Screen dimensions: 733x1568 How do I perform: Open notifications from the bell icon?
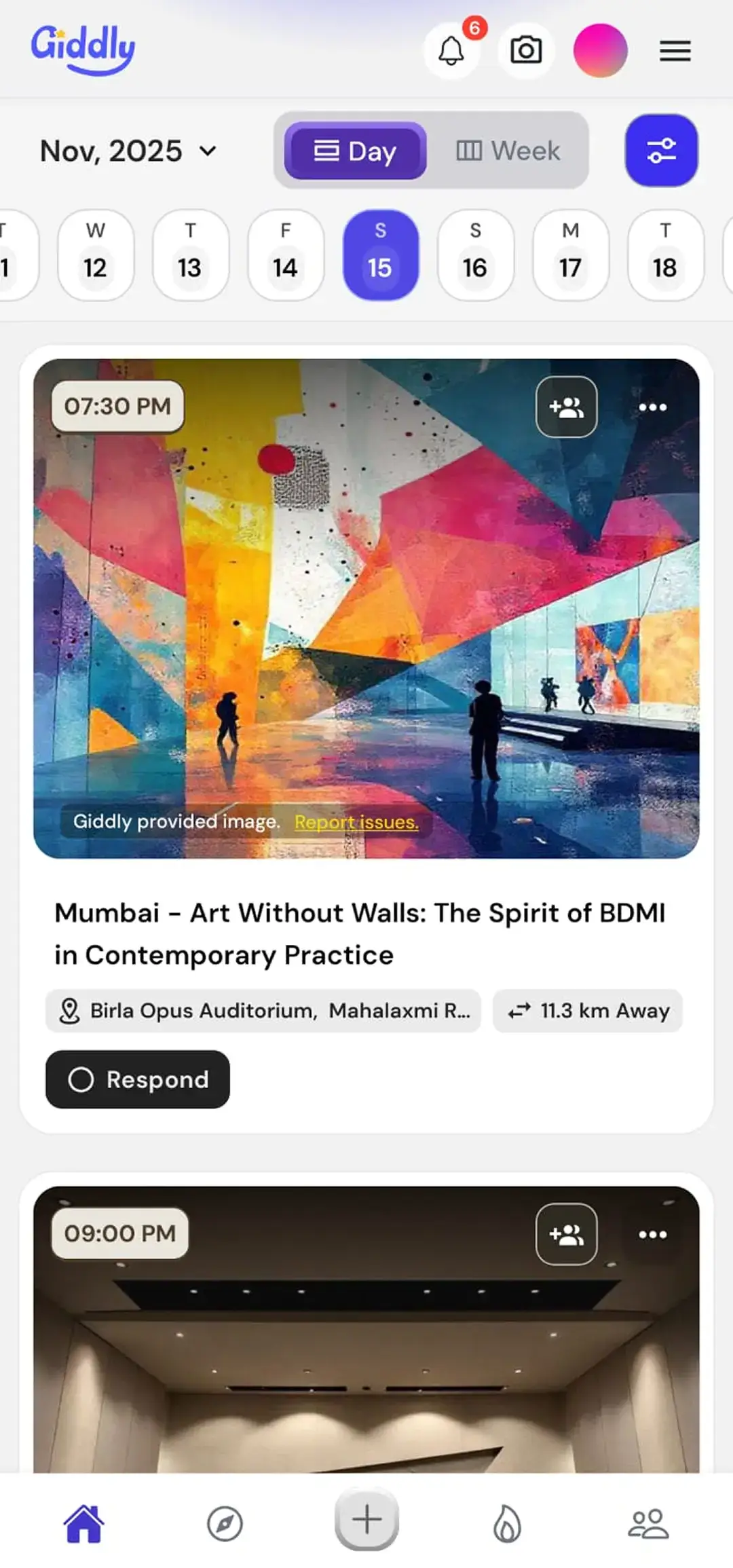pyautogui.click(x=451, y=50)
